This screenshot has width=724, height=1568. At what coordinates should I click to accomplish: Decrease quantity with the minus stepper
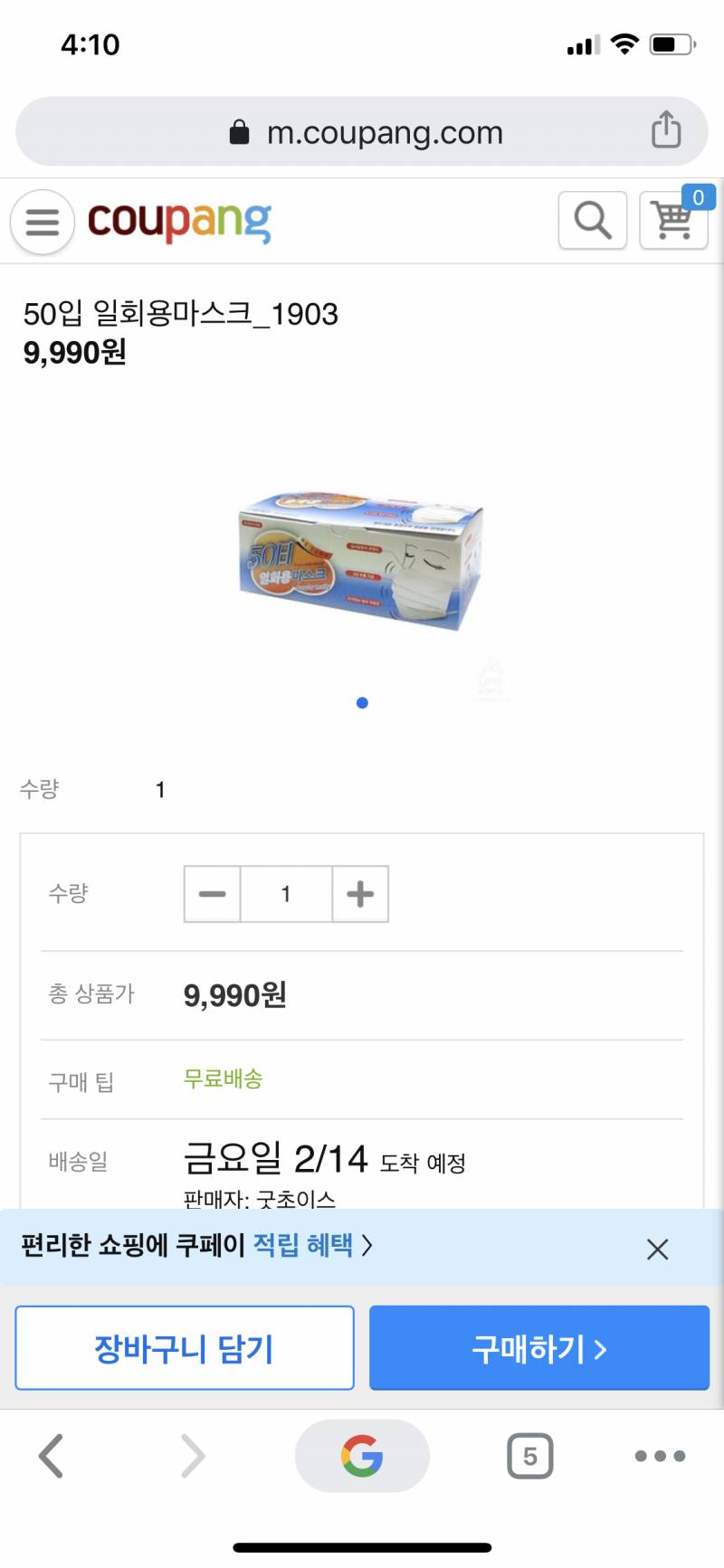point(211,894)
